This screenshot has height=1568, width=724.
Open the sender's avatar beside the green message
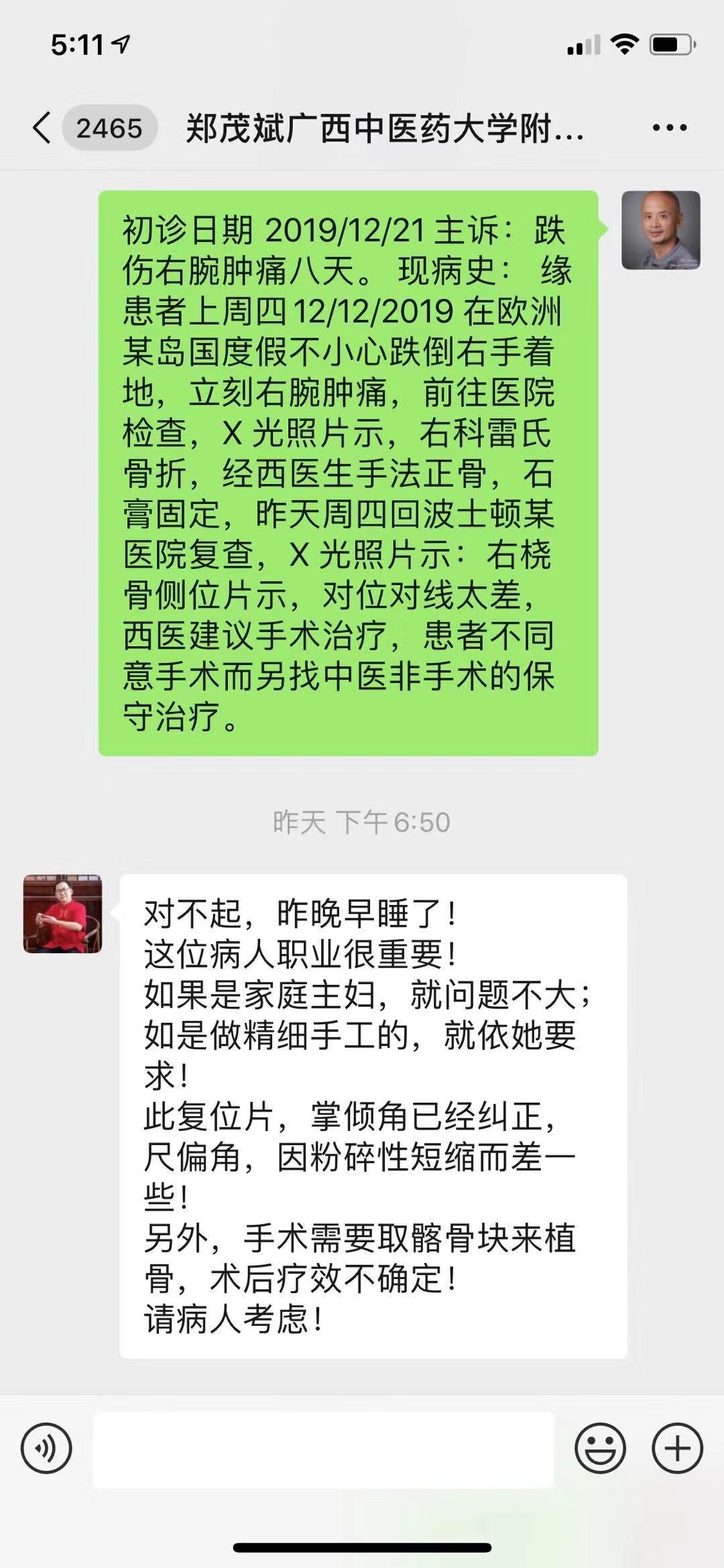pos(660,230)
